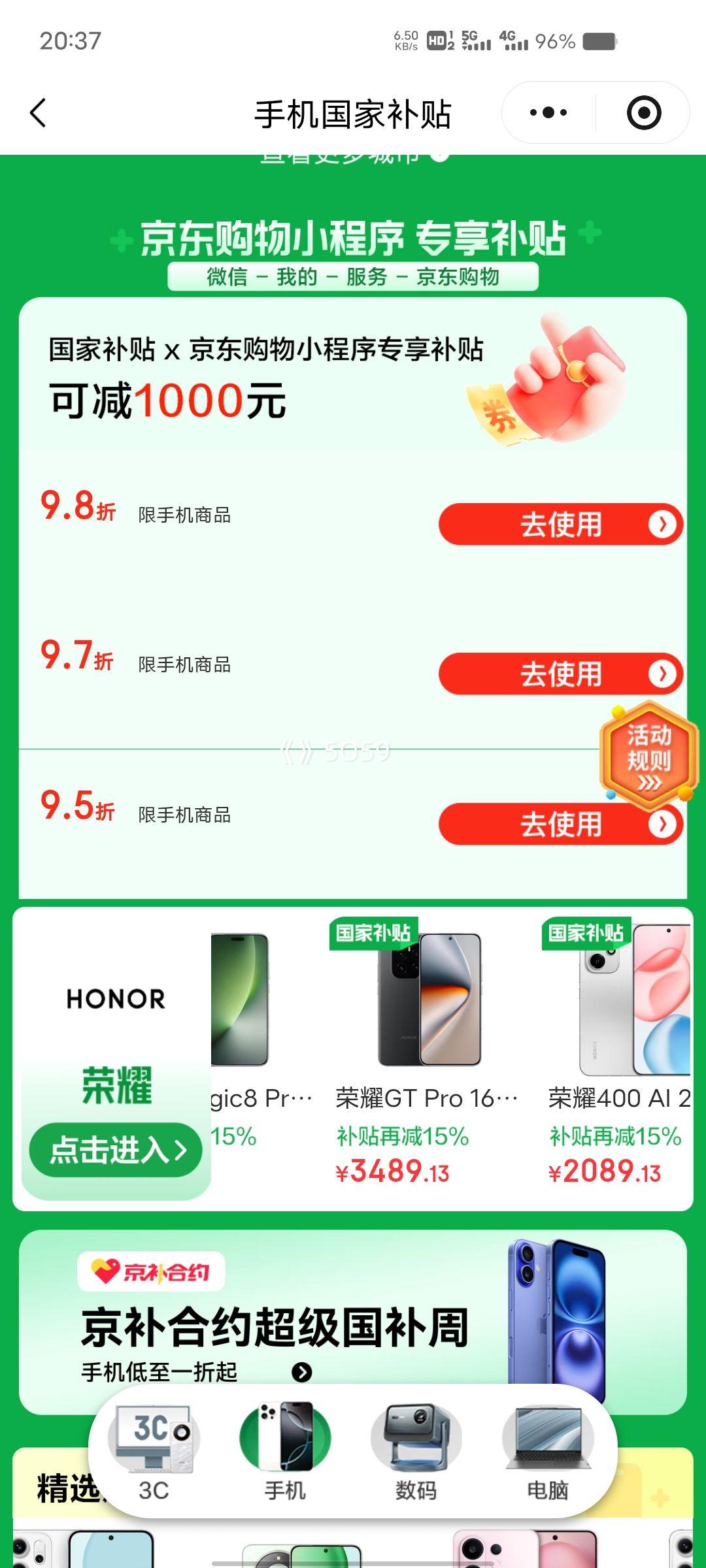Viewport: 706px width, 1568px height.
Task: Tap the battery indicator in status bar
Action: [x=599, y=42]
